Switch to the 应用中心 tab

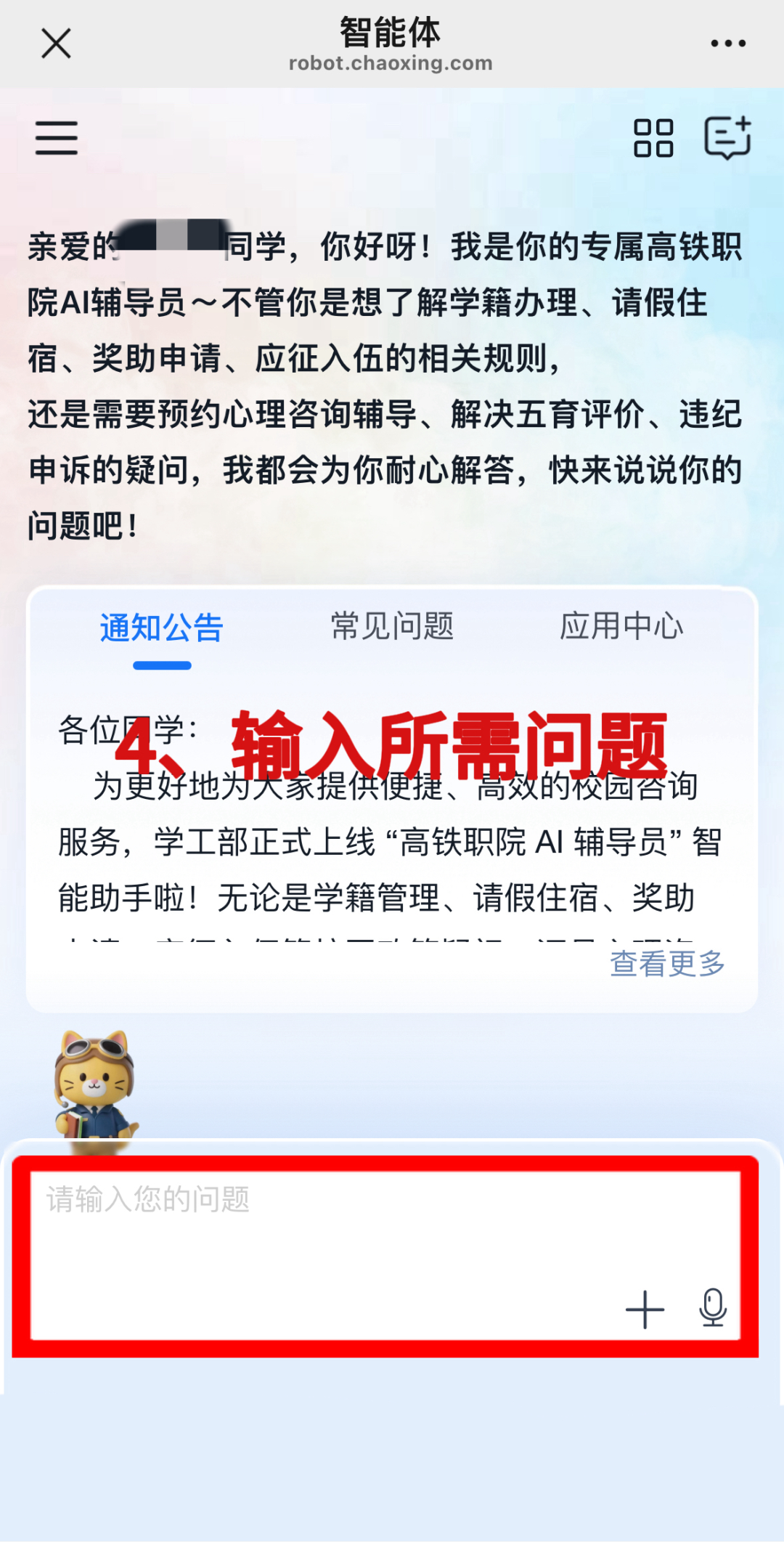[621, 626]
